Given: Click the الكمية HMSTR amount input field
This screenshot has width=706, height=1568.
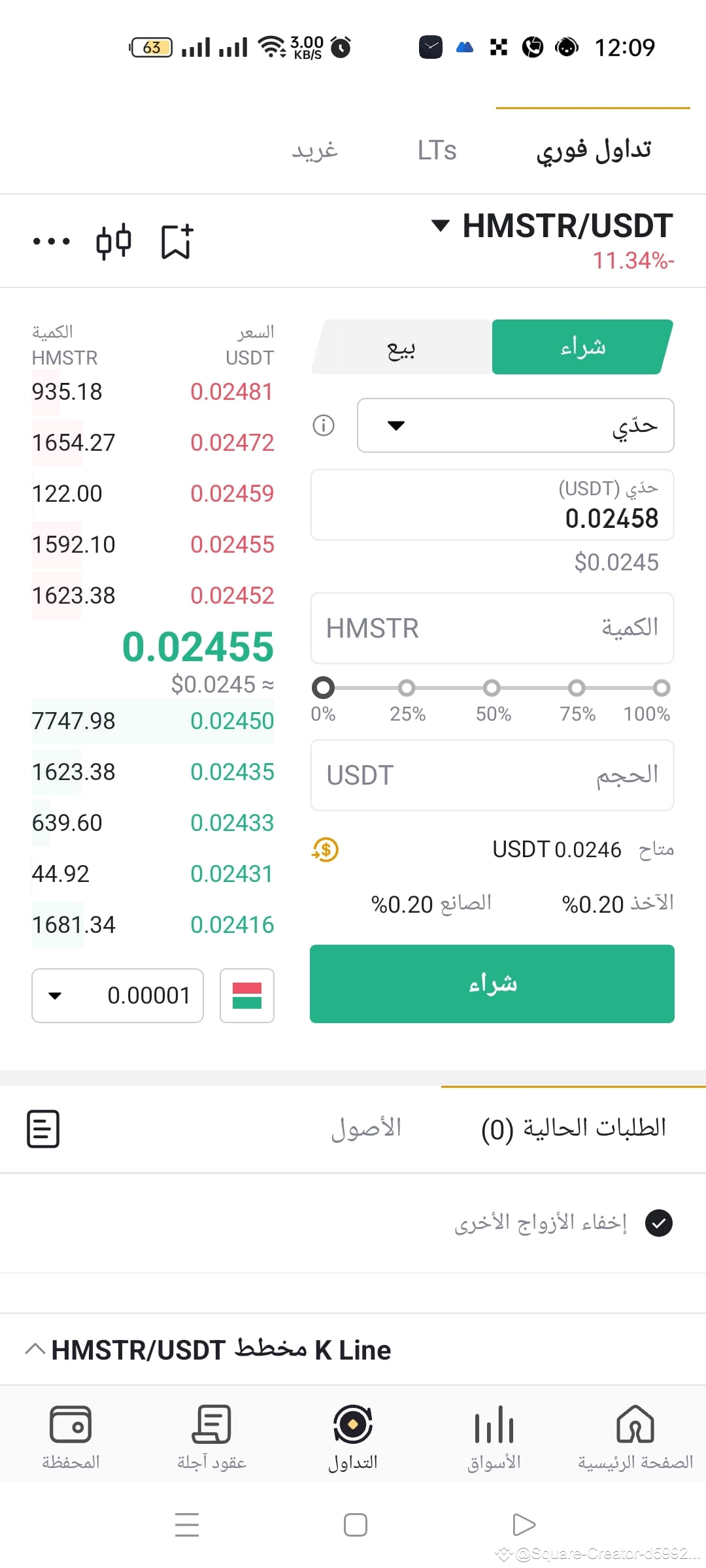Looking at the screenshot, I should pyautogui.click(x=492, y=628).
